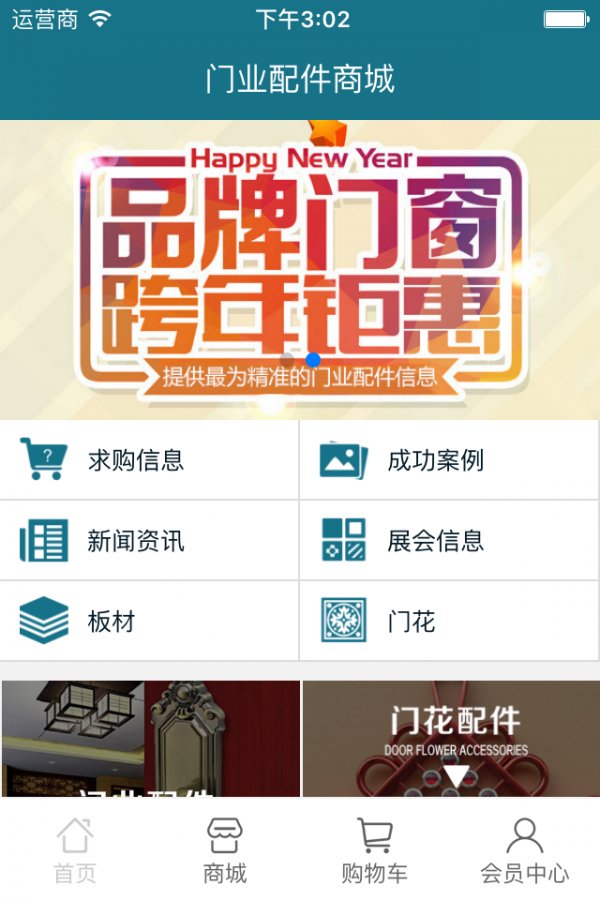600x900 pixels.
Task: Open the 门花配件 category tile
Action: [451, 738]
